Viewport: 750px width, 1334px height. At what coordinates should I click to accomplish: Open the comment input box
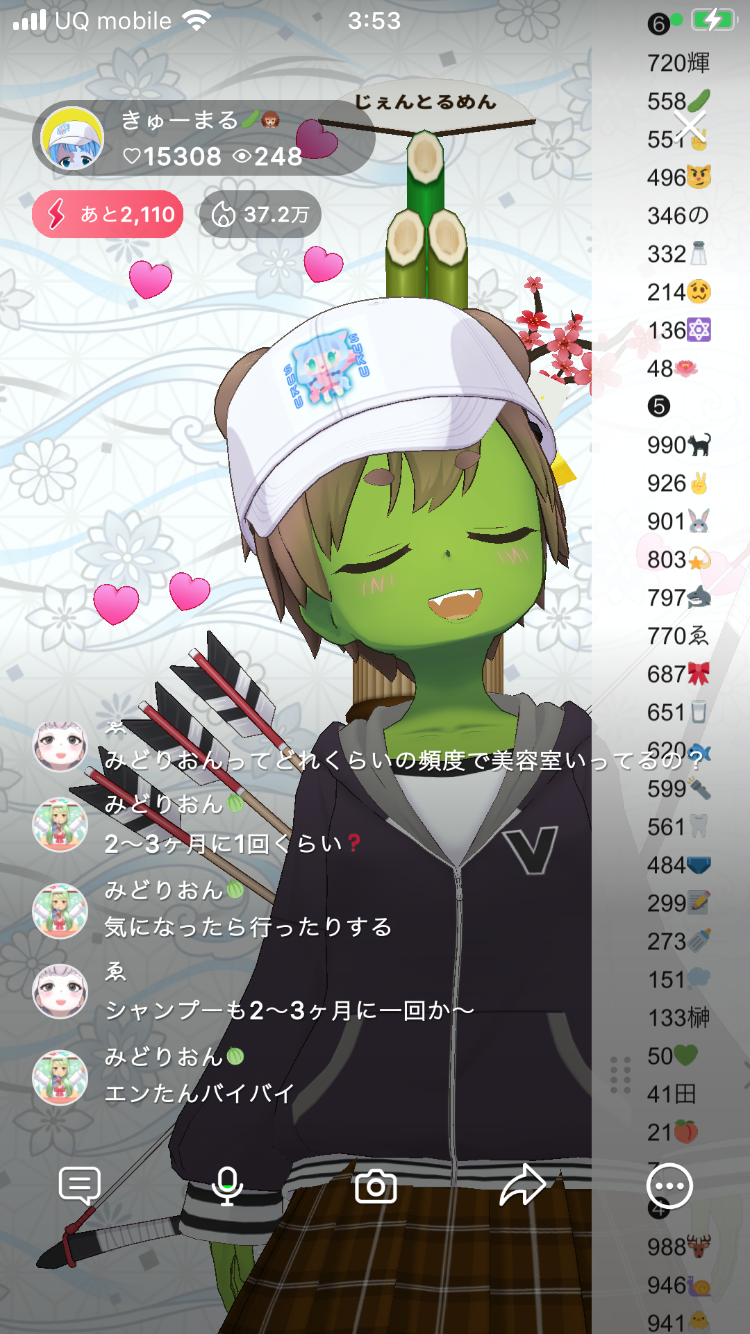79,1186
